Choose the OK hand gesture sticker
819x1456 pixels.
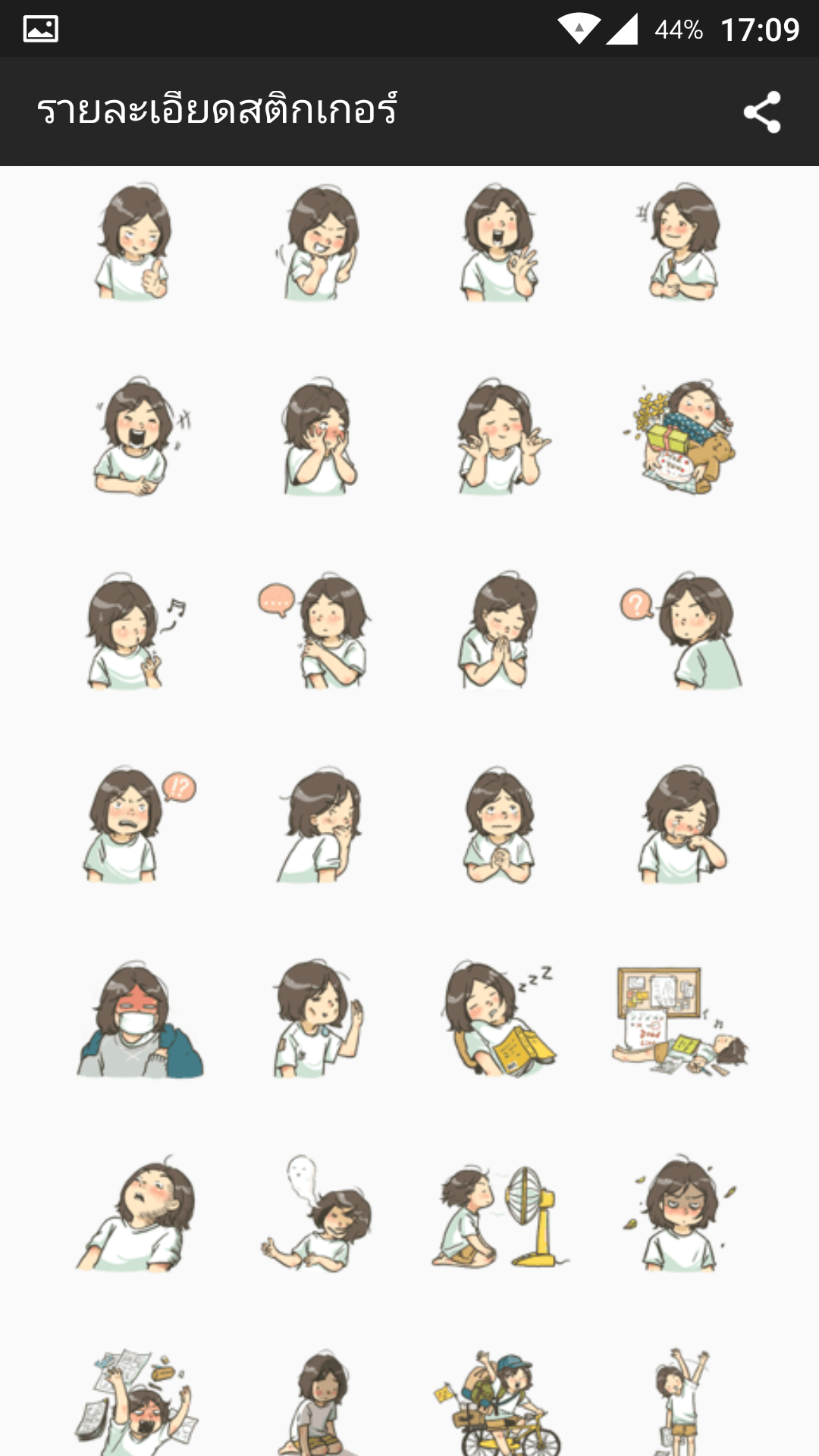click(499, 243)
